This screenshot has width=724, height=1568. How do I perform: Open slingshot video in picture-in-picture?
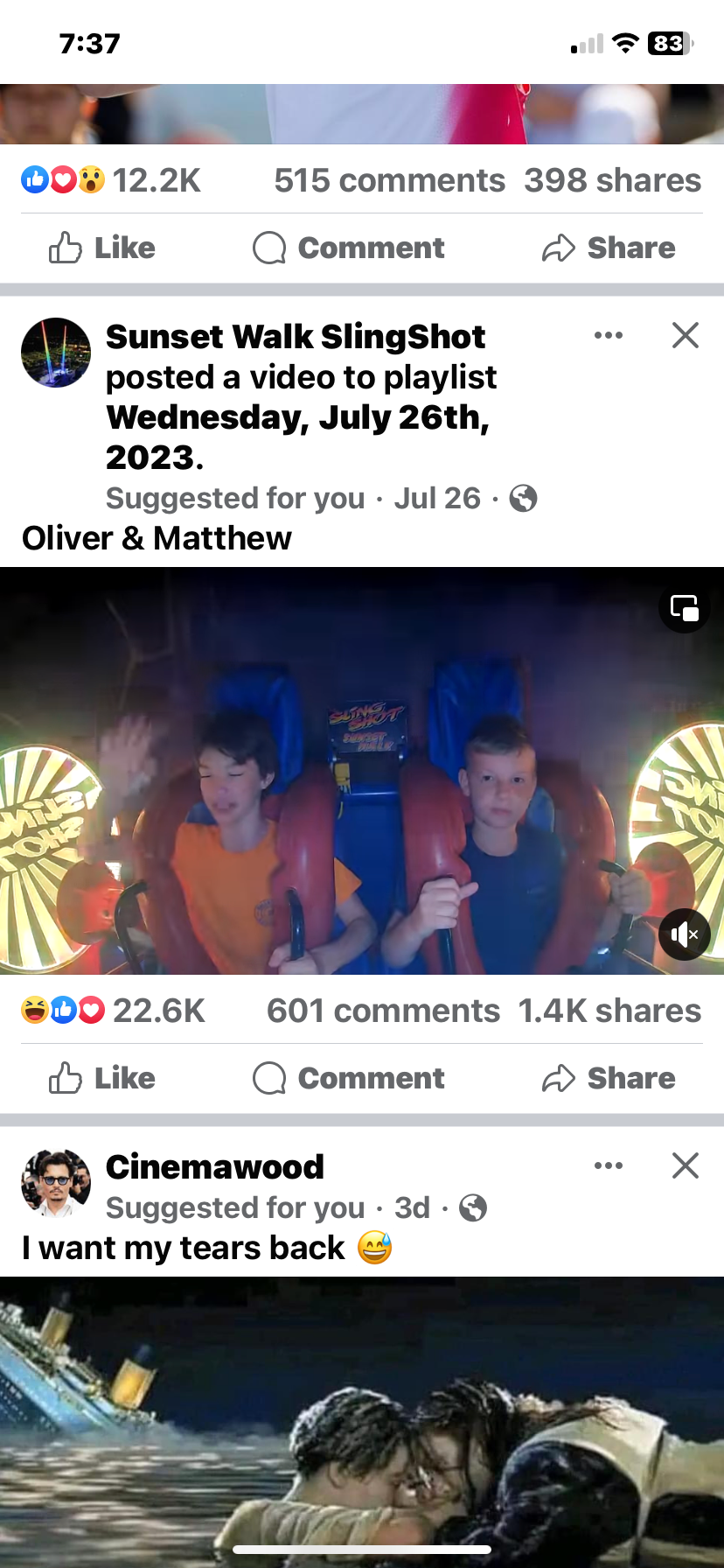coord(684,607)
